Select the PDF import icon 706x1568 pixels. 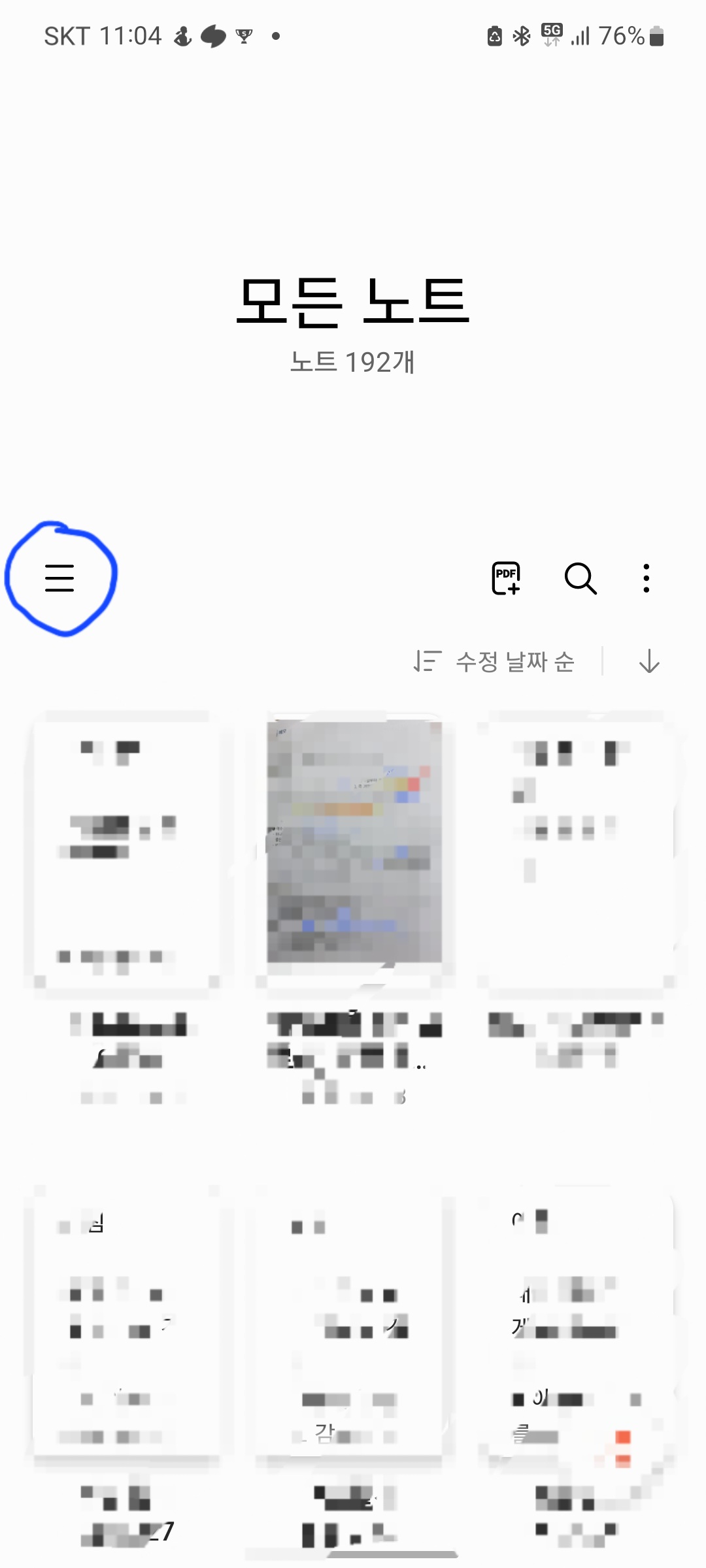tap(506, 578)
